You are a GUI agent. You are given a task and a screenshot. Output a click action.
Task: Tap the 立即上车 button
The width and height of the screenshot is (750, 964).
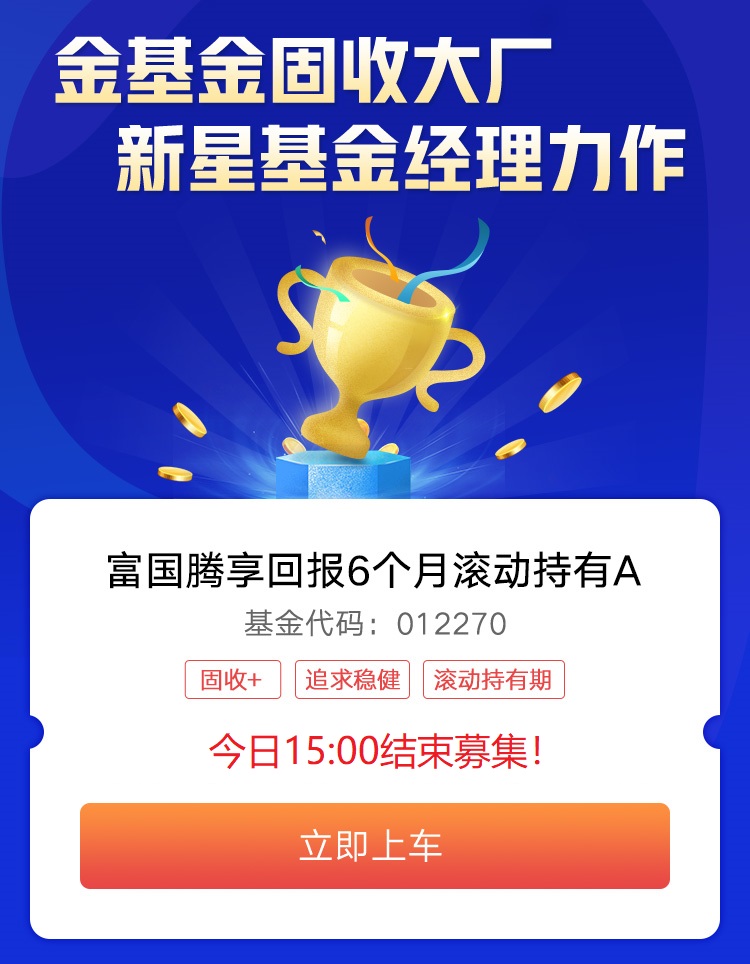click(374, 845)
